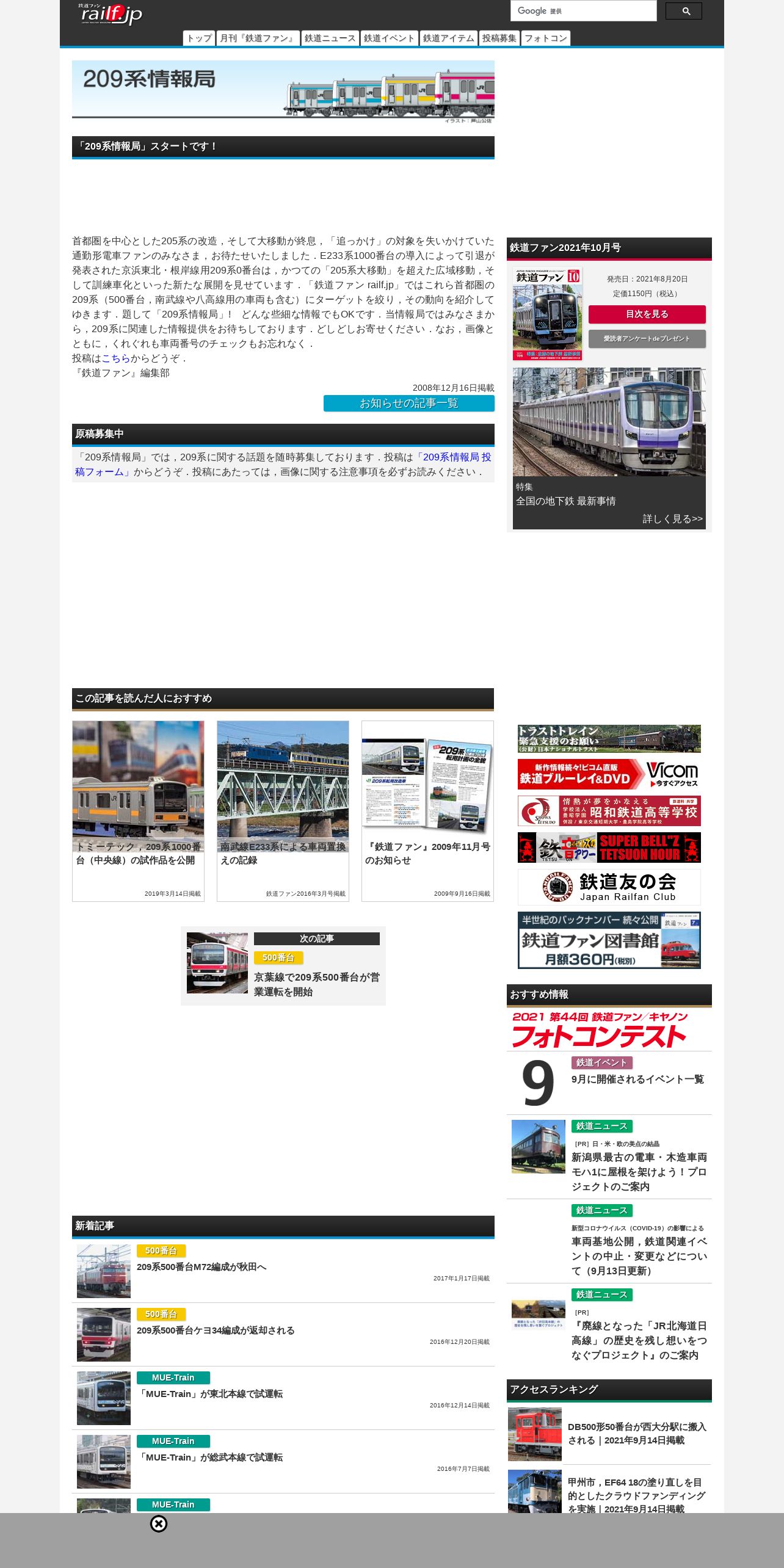784x1568 pixels.
Task: Open the 投稿募集 tab
Action: click(499, 38)
